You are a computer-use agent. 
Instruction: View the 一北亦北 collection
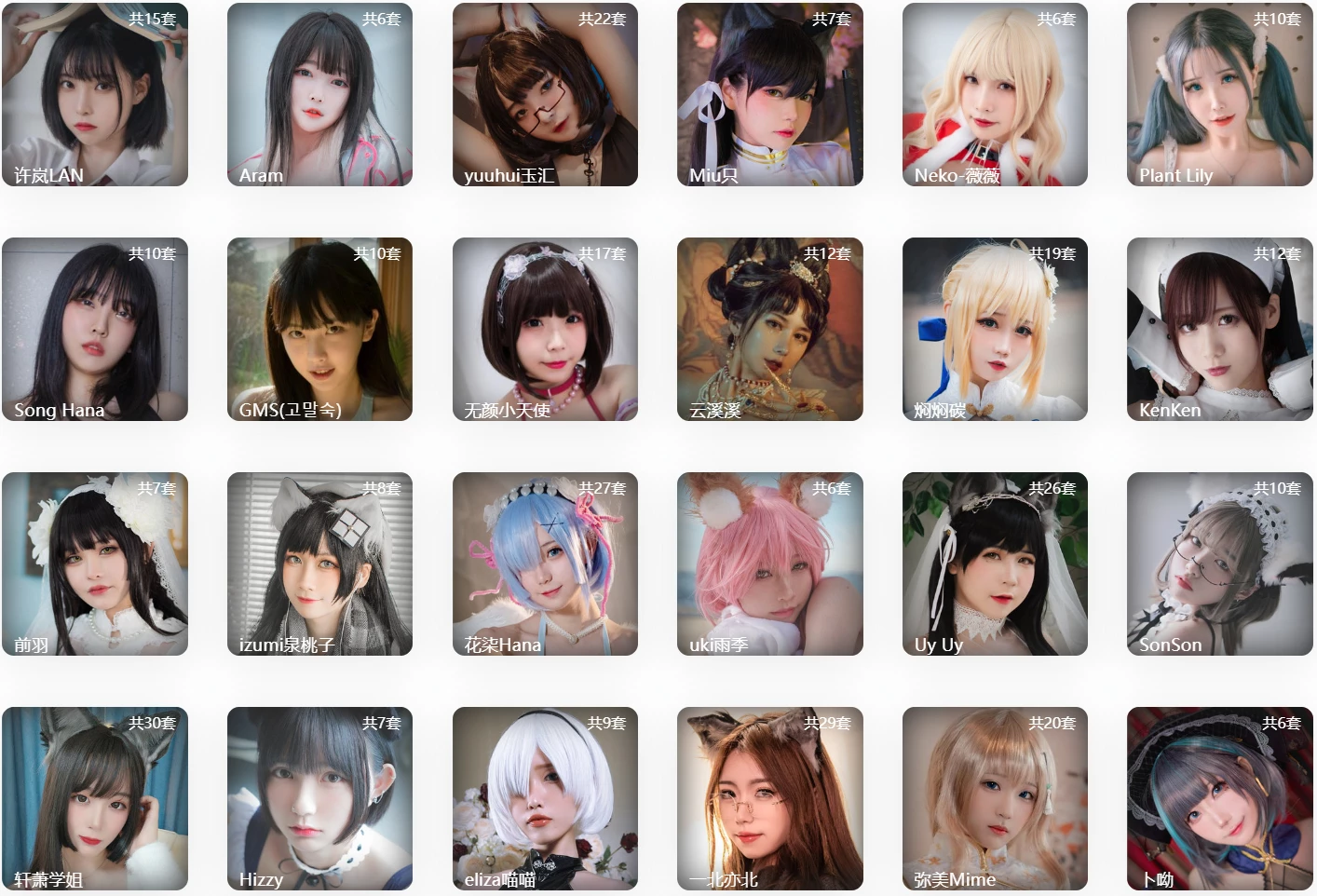(x=769, y=798)
